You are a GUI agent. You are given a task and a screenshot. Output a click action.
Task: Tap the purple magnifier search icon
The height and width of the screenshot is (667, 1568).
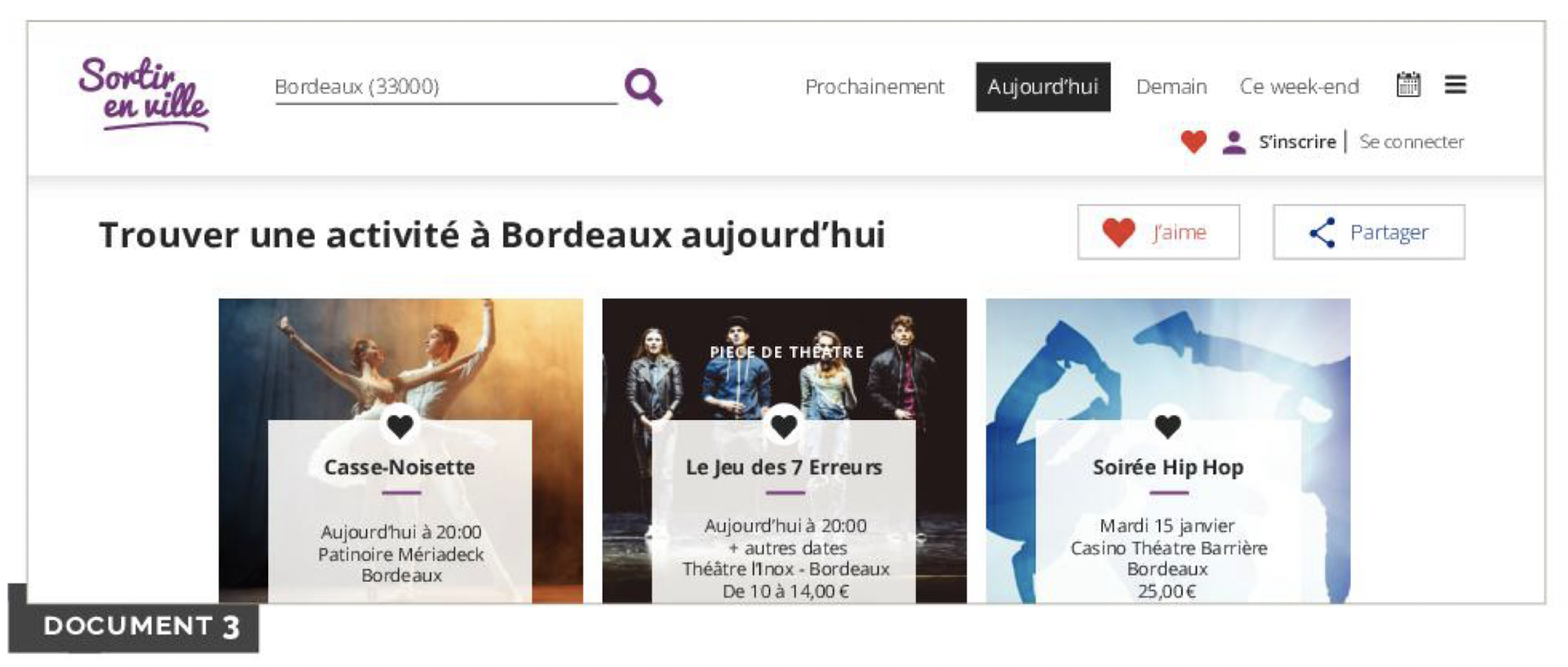[643, 87]
